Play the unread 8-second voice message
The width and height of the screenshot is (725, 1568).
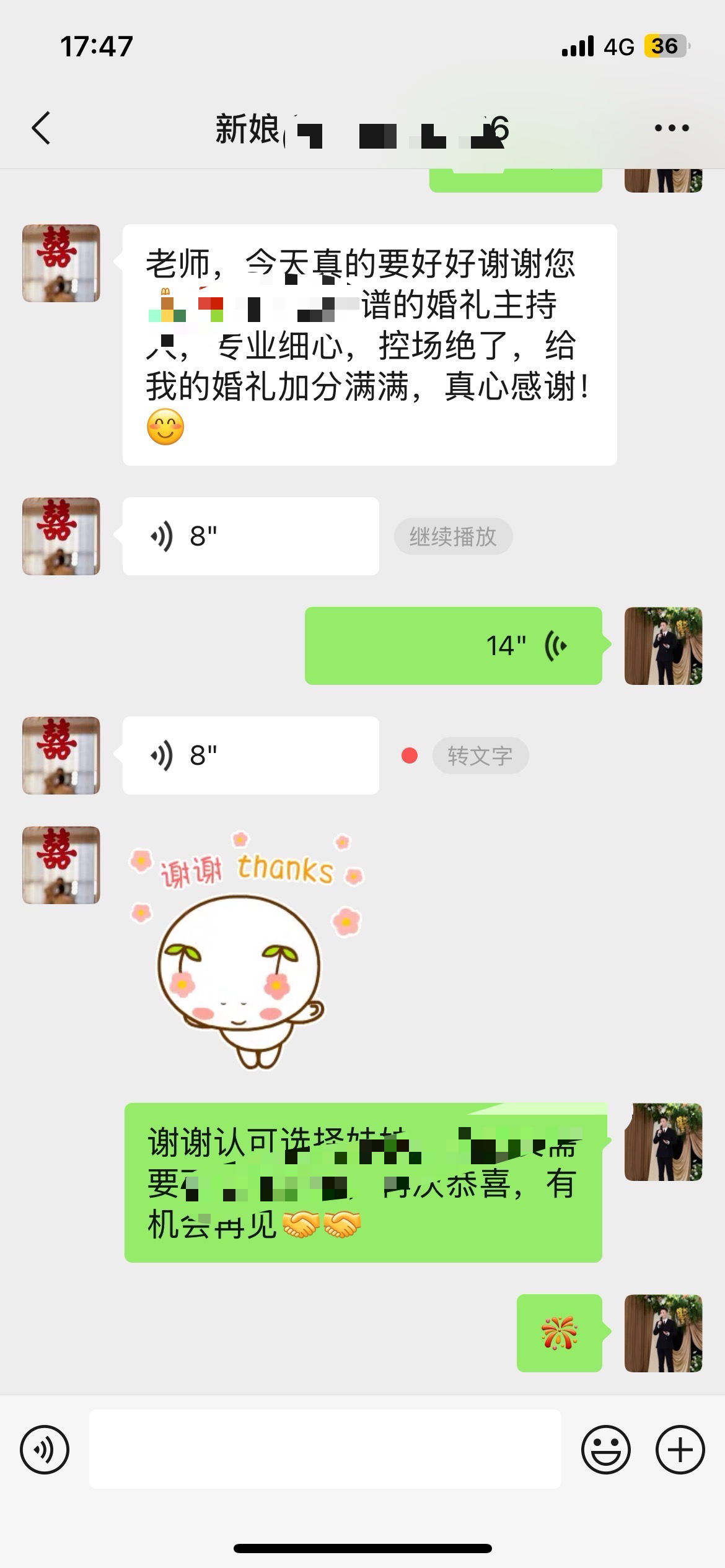[x=250, y=756]
